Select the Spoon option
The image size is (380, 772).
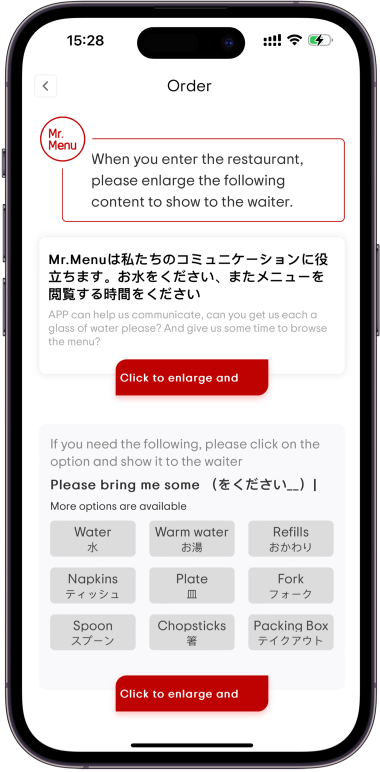pos(93,632)
